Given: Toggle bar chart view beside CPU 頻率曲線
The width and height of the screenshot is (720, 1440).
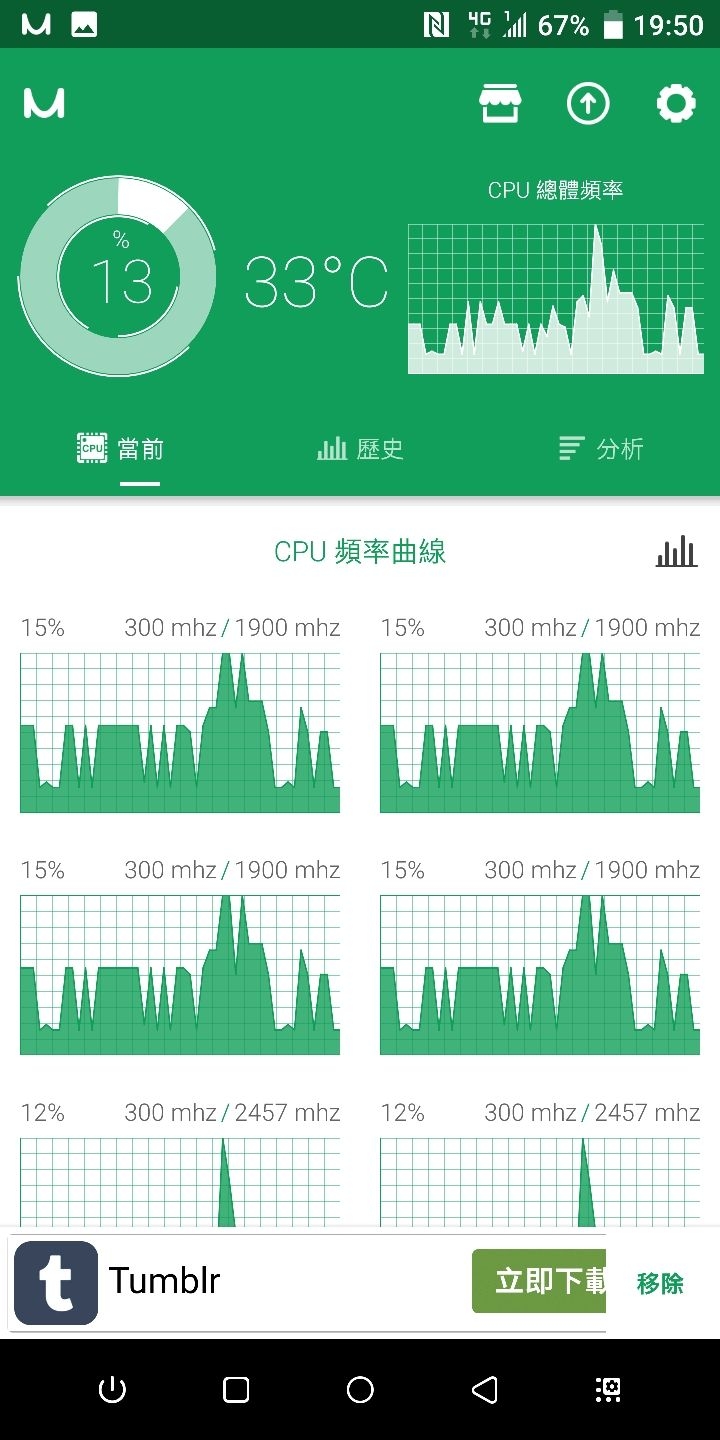Looking at the screenshot, I should (676, 551).
